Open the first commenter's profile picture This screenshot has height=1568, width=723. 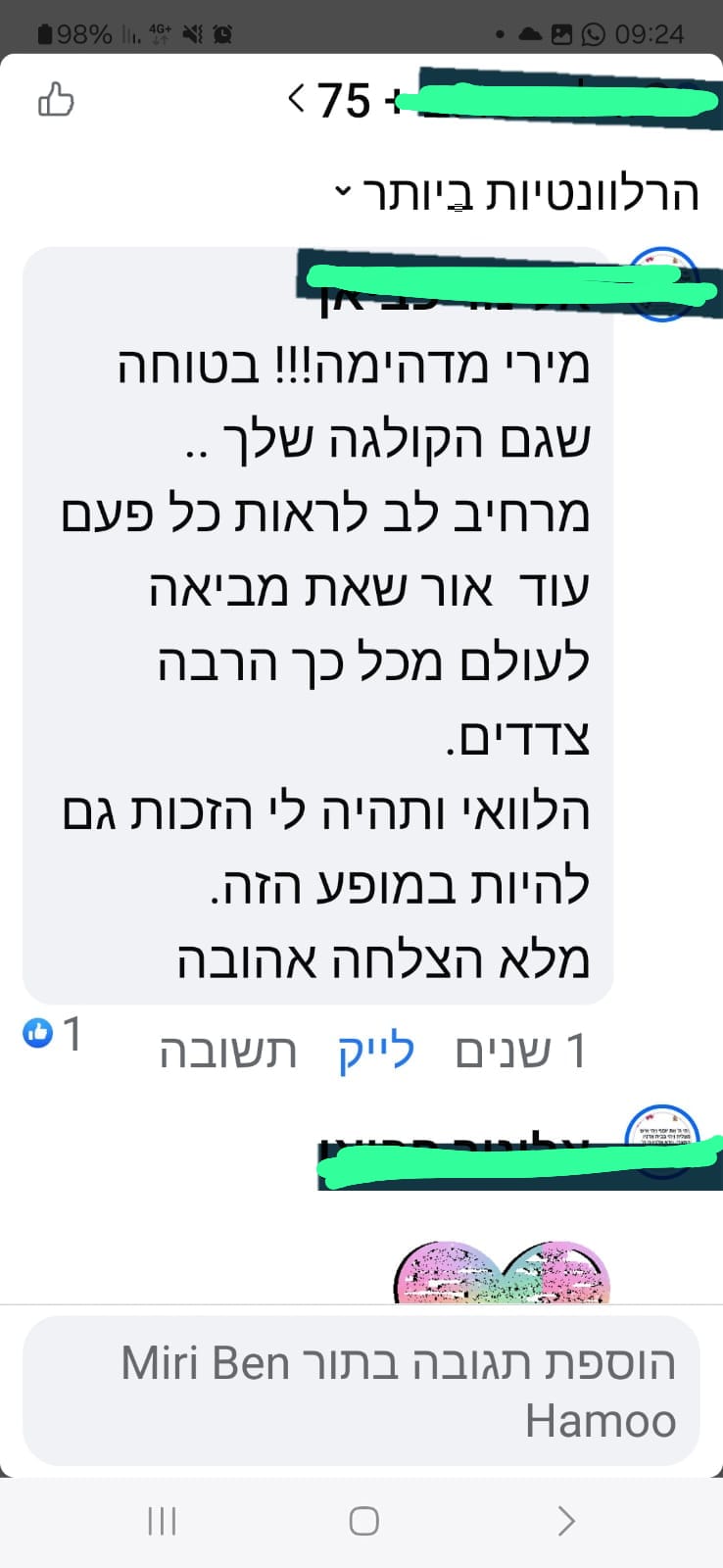coord(662,283)
